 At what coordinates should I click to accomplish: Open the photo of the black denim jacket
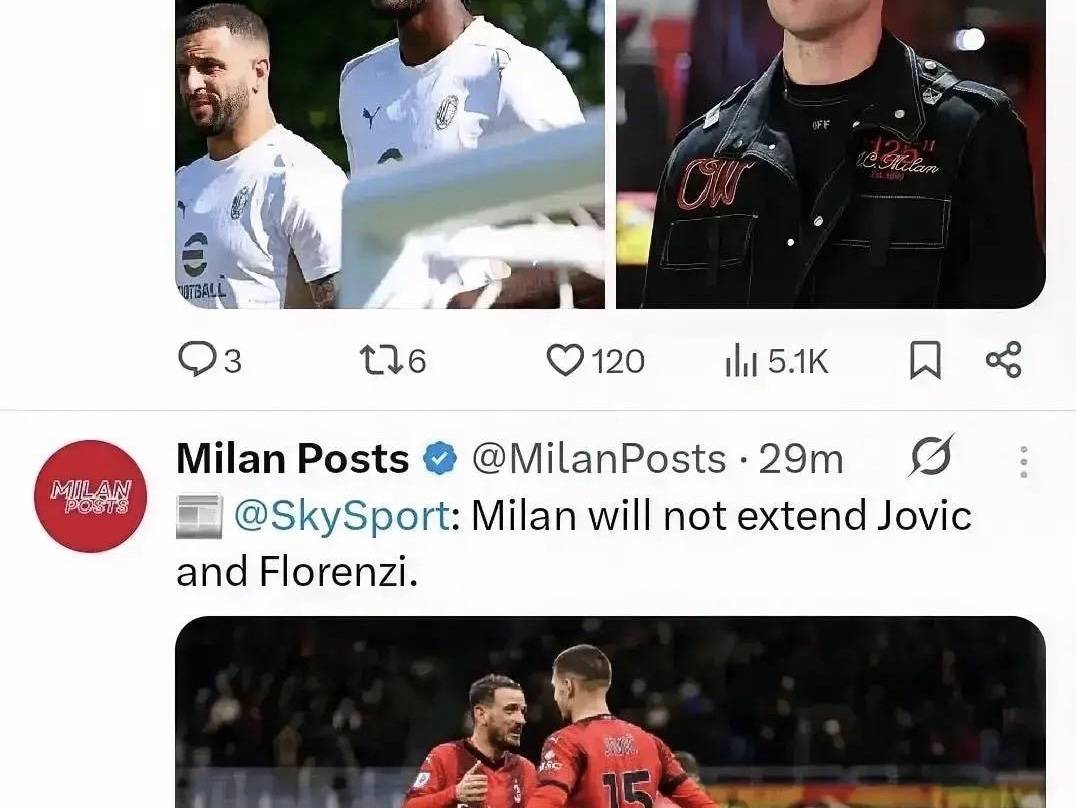point(830,154)
